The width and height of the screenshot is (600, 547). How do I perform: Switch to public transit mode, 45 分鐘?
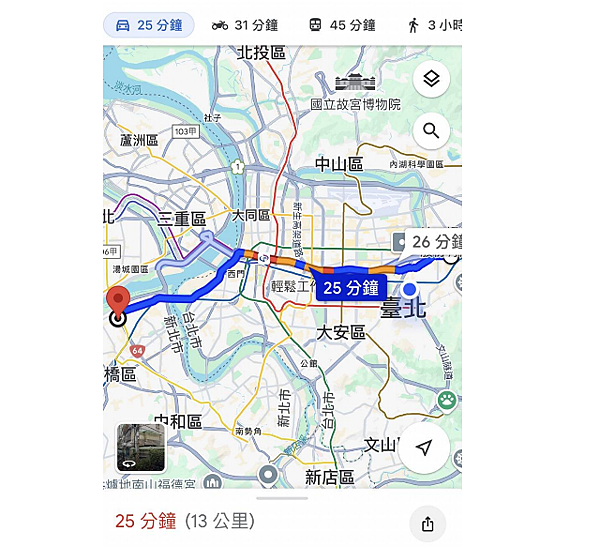coord(340,25)
